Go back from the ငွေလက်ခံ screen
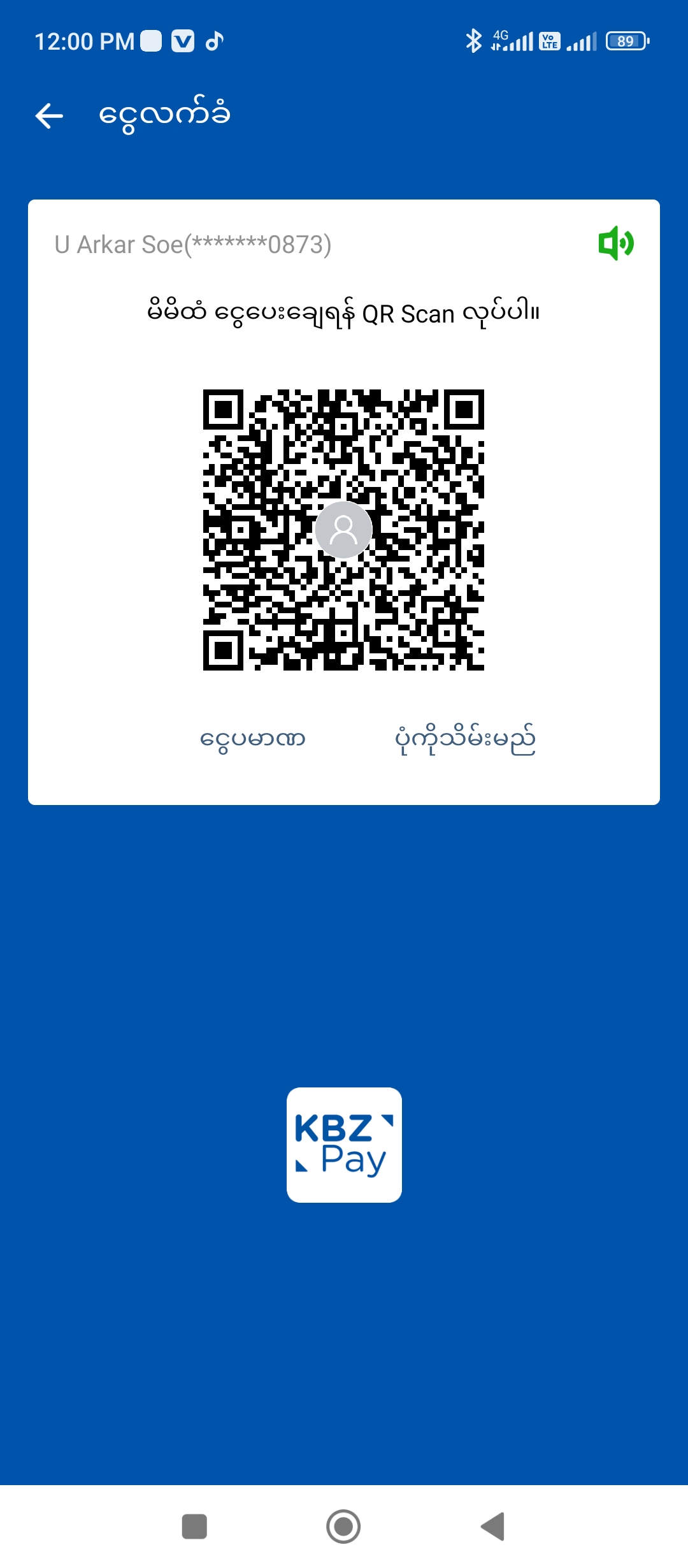Screen dimensions: 688x1568 pos(49,116)
